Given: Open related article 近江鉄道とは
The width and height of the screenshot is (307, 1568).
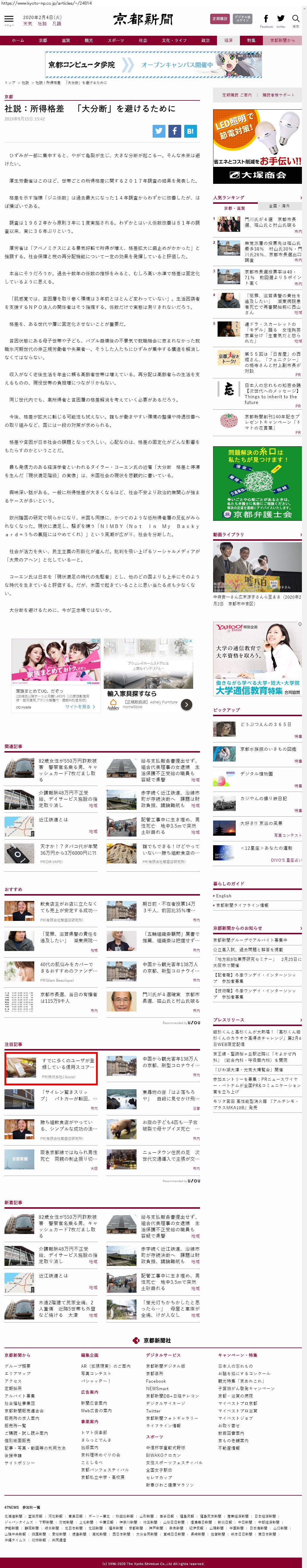Looking at the screenshot, I should coord(54,819).
